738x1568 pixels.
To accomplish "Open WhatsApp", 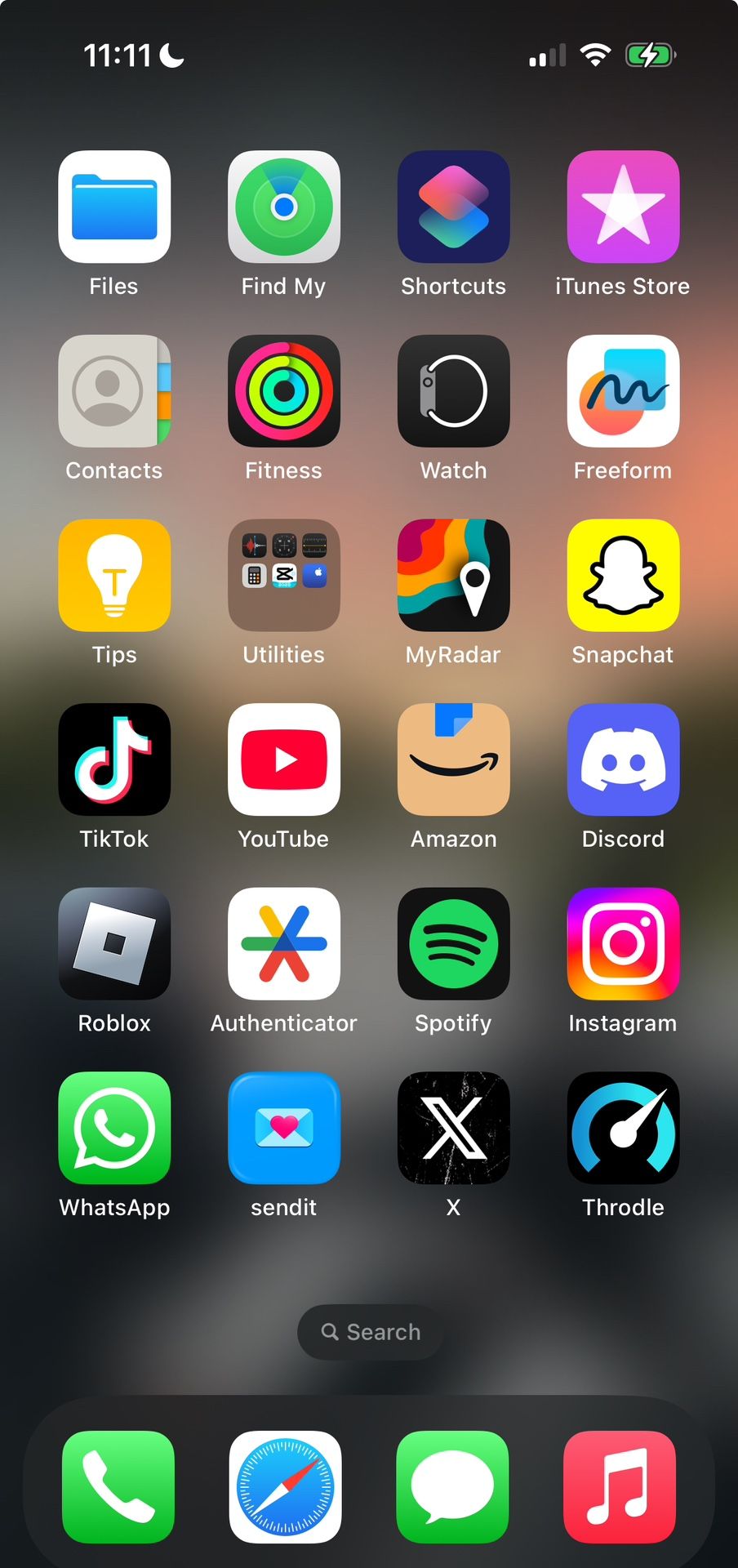I will click(114, 1128).
